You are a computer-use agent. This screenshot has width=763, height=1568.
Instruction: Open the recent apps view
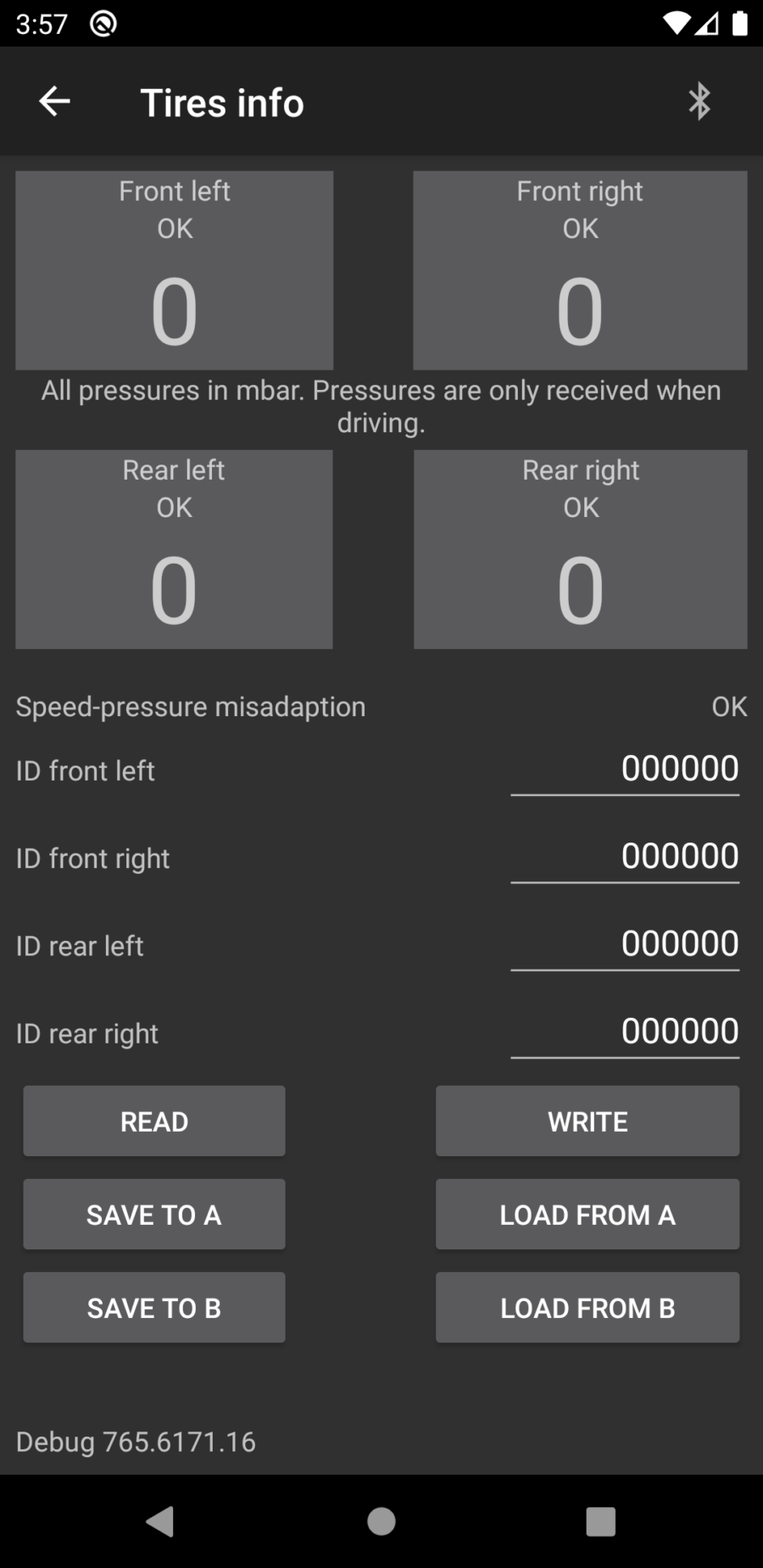pos(600,1521)
